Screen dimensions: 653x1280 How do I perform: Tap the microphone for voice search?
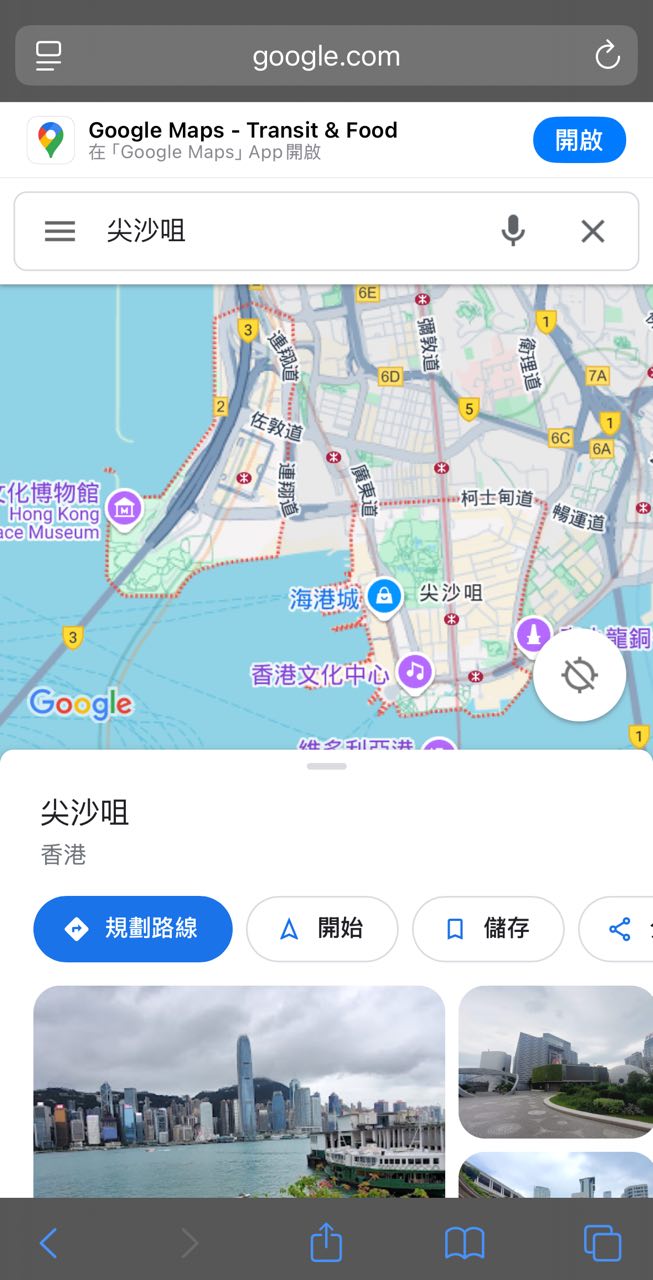pyautogui.click(x=513, y=231)
